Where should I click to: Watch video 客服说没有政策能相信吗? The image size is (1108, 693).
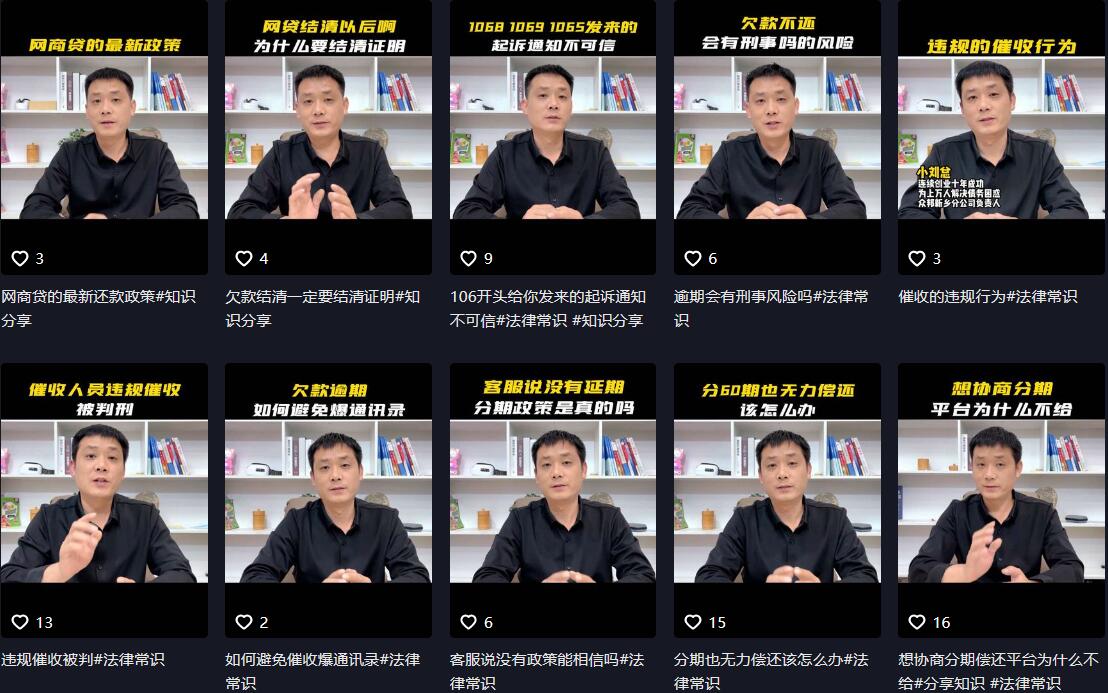552,500
